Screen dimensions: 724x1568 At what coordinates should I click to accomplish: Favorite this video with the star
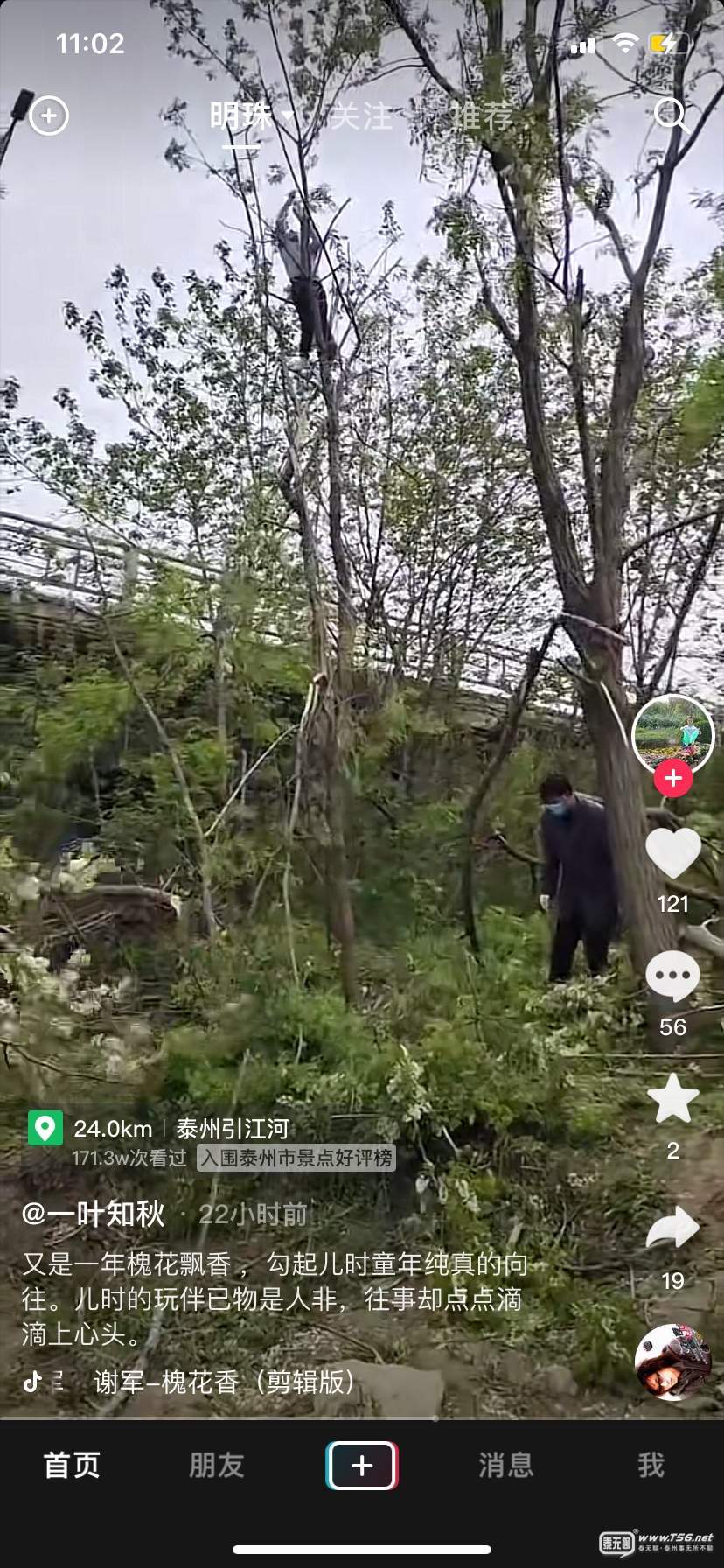672,1100
